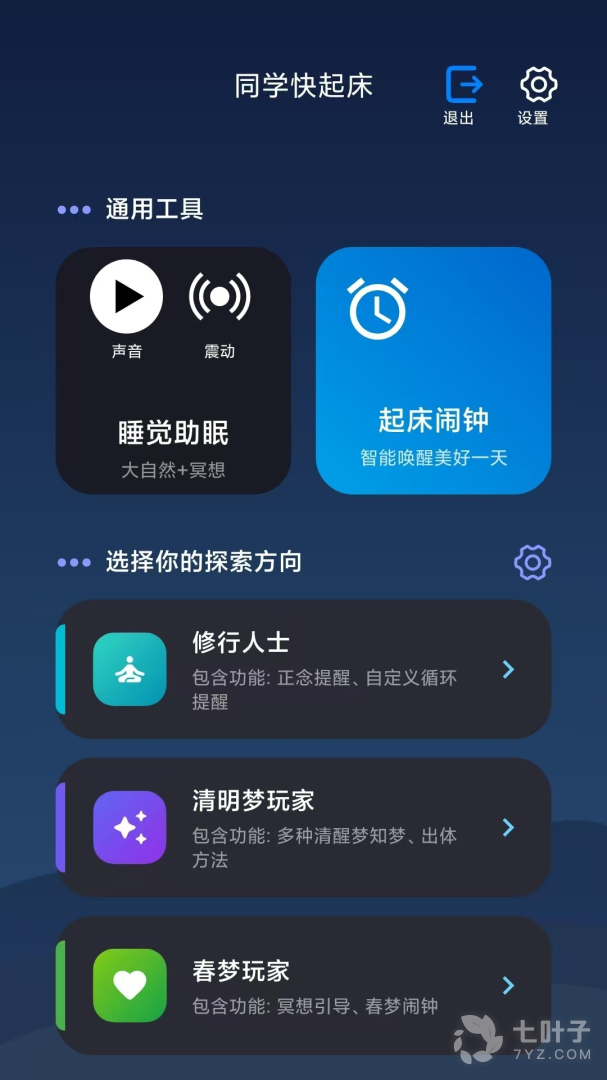The image size is (607, 1080).
Task: Open 设置 settings gear at top
Action: coord(538,86)
